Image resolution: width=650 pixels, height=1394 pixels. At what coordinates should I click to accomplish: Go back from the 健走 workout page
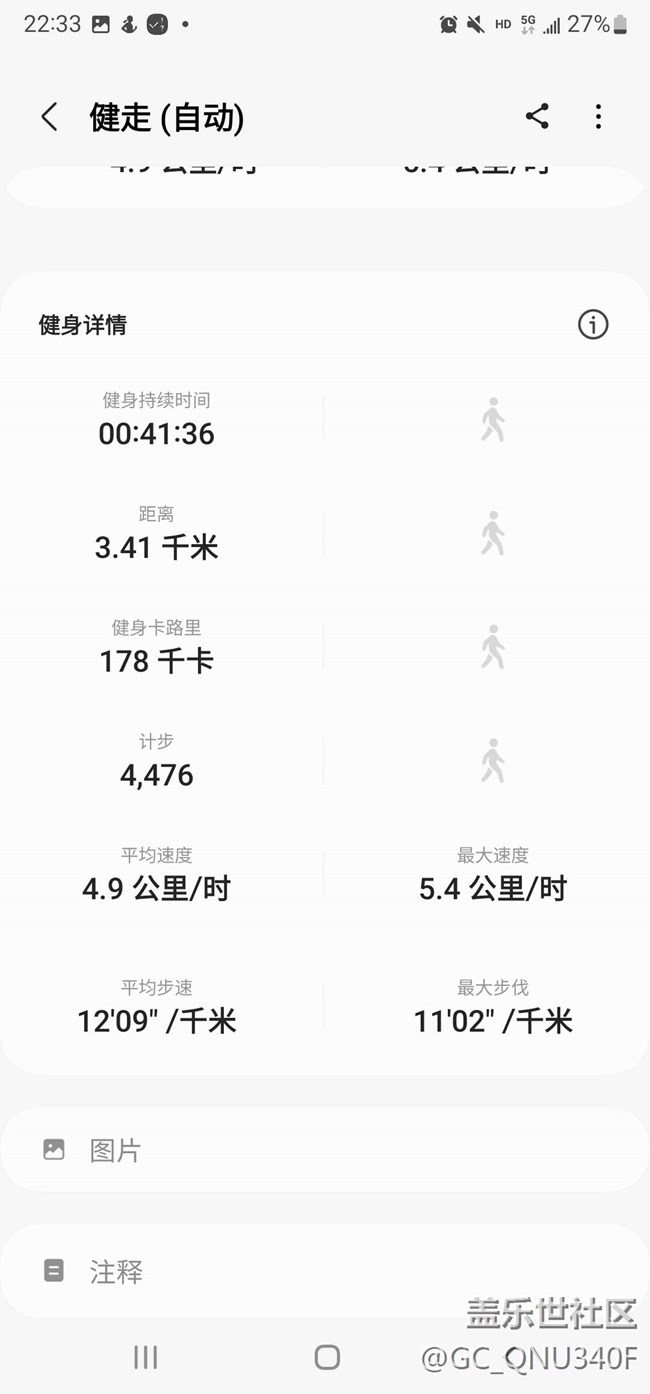pos(49,117)
